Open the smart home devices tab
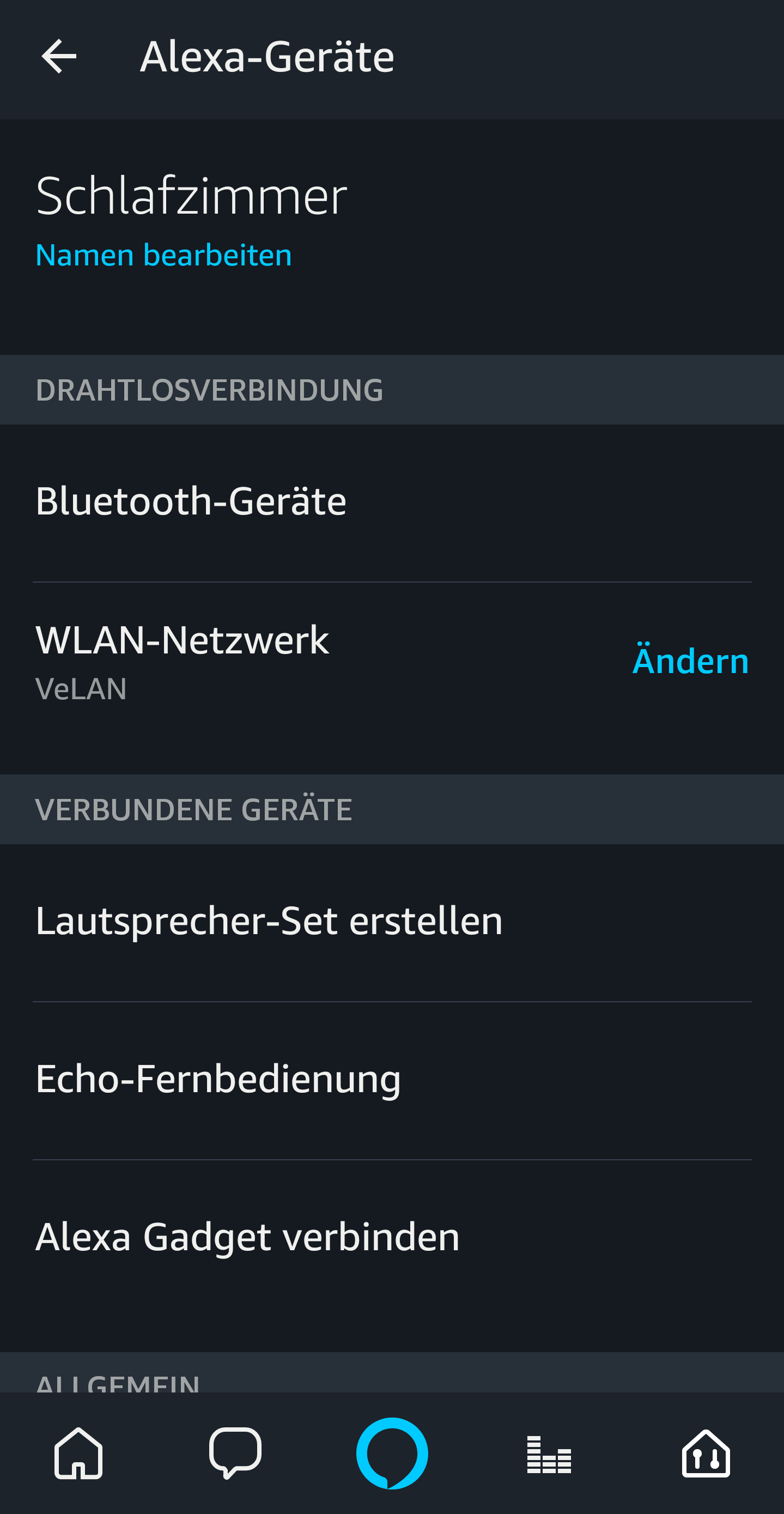The height and width of the screenshot is (1514, 784). [x=706, y=1453]
